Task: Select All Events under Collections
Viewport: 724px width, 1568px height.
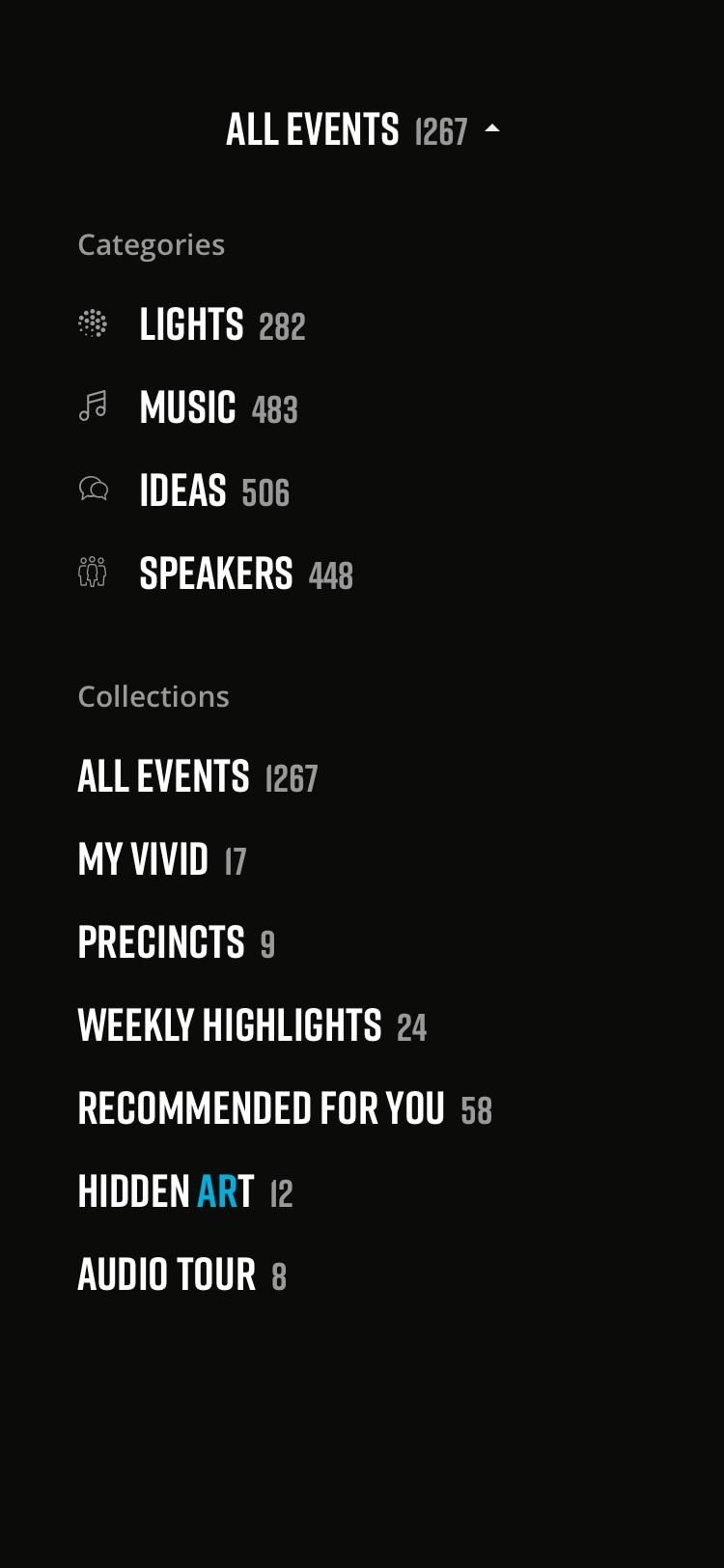Action: coord(164,776)
